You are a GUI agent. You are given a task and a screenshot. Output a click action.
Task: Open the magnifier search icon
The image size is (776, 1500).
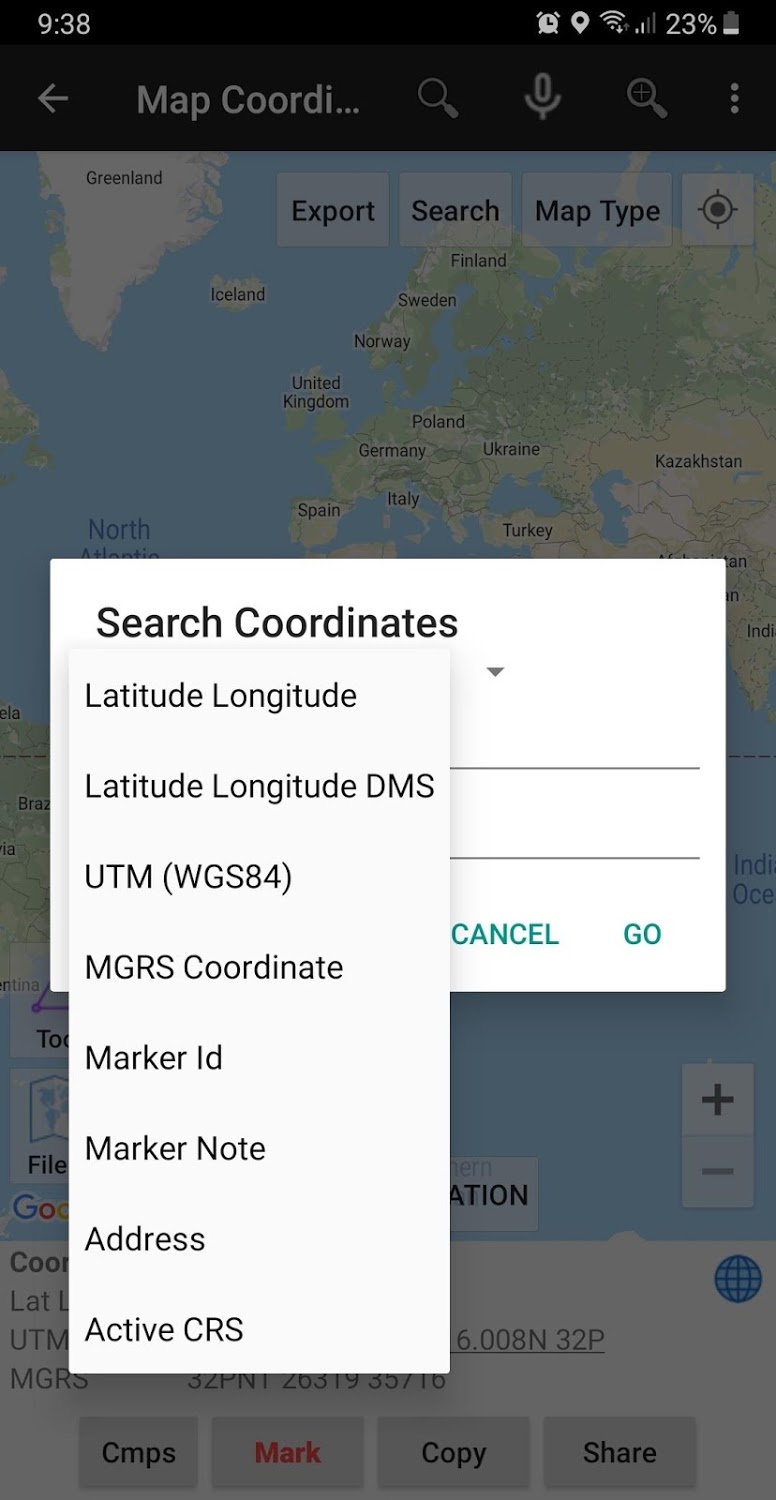(x=437, y=99)
